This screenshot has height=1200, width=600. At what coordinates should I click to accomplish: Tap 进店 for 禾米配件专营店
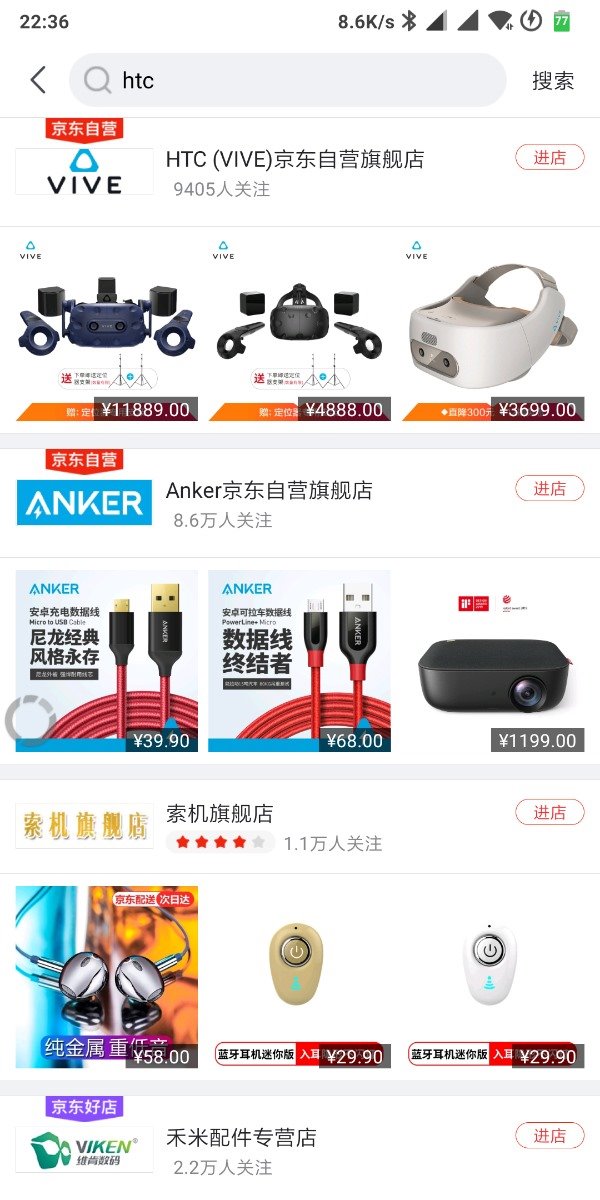[550, 1135]
